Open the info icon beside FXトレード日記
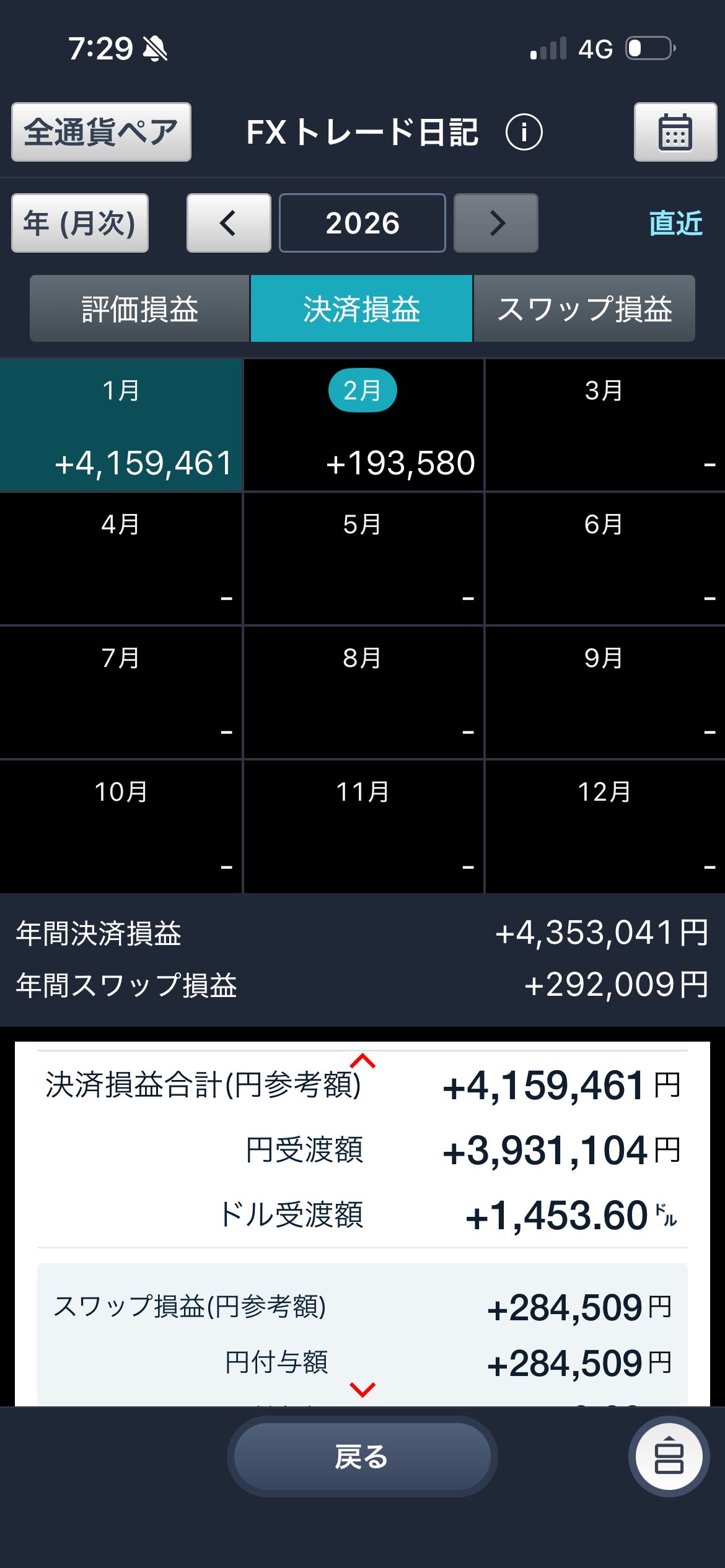This screenshot has width=725, height=1568. [524, 132]
